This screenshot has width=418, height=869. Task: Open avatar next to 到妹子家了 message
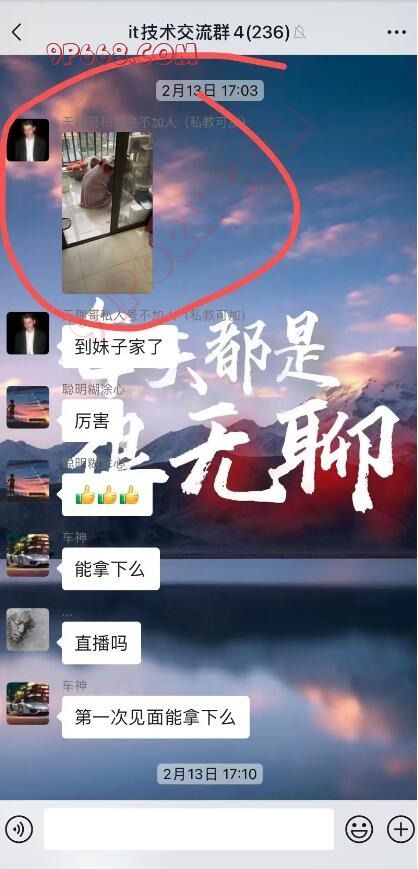28,333
